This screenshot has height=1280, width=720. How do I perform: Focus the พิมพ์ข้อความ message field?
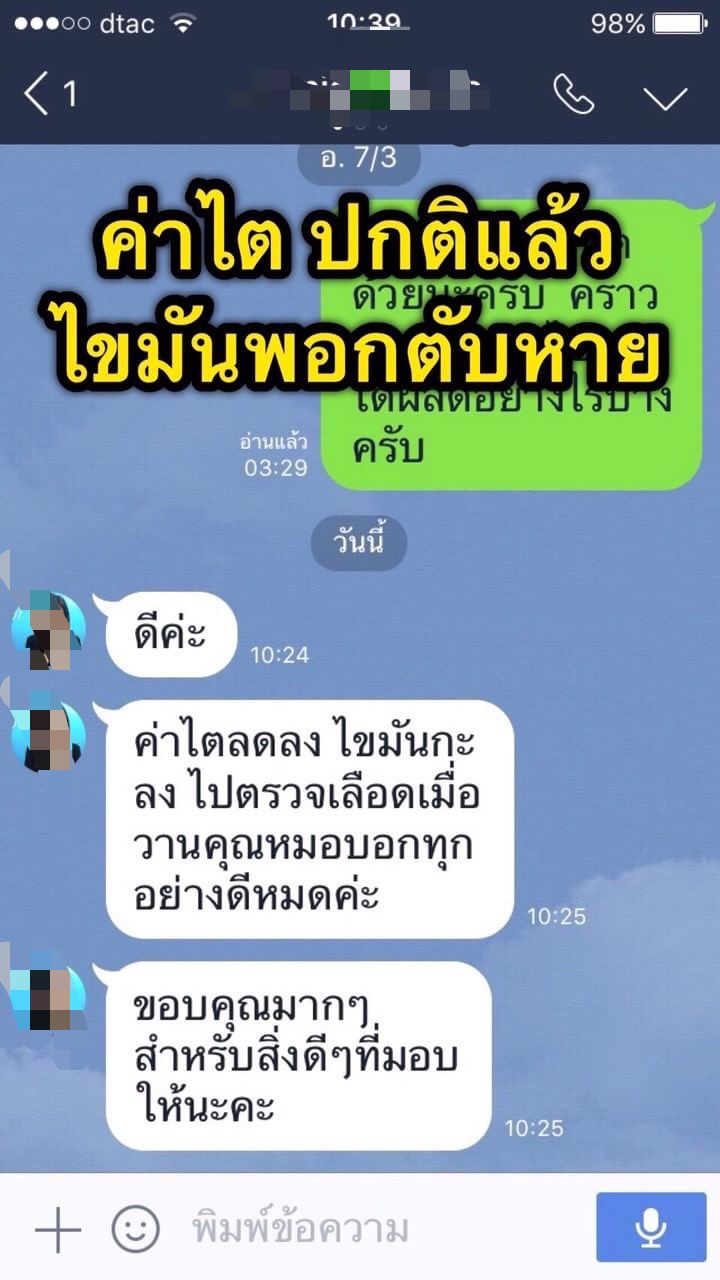[380, 1228]
